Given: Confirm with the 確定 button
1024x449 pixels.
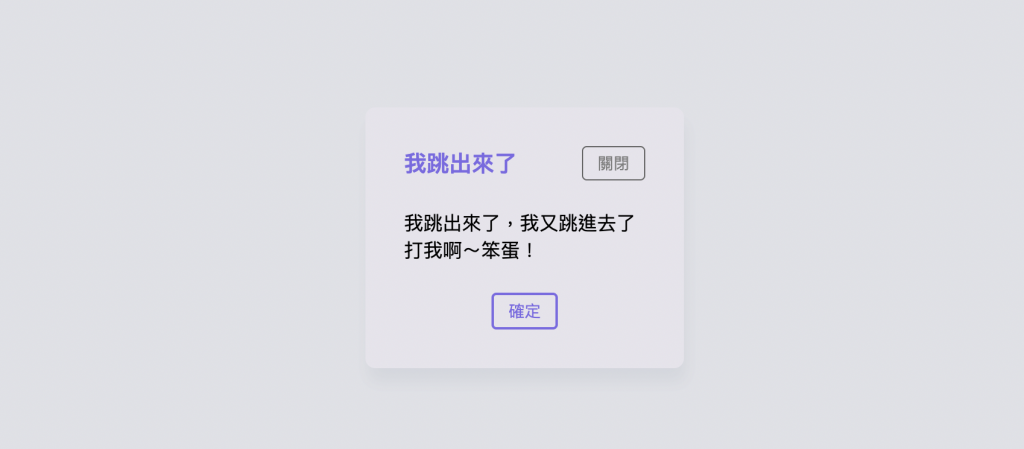Looking at the screenshot, I should pos(524,311).
